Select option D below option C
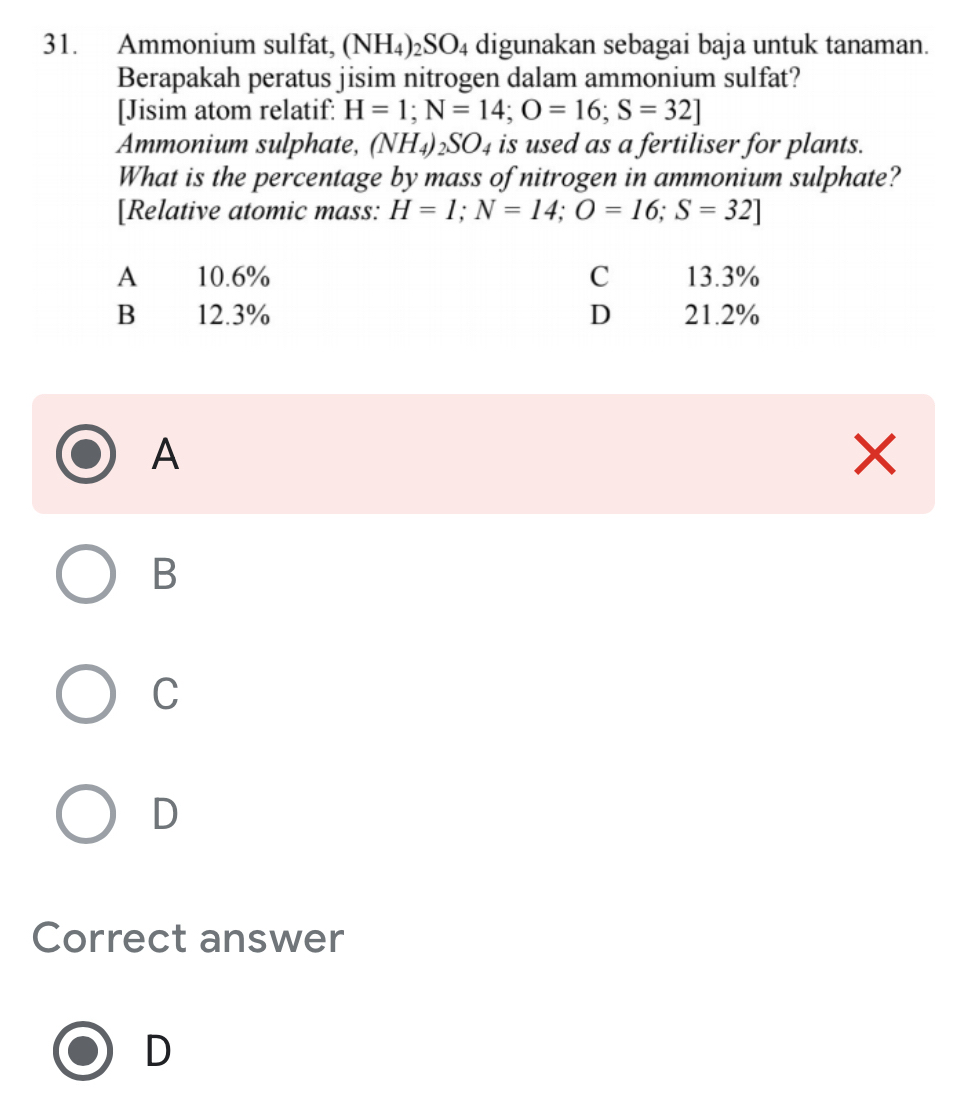954x1097 pixels. point(86,814)
